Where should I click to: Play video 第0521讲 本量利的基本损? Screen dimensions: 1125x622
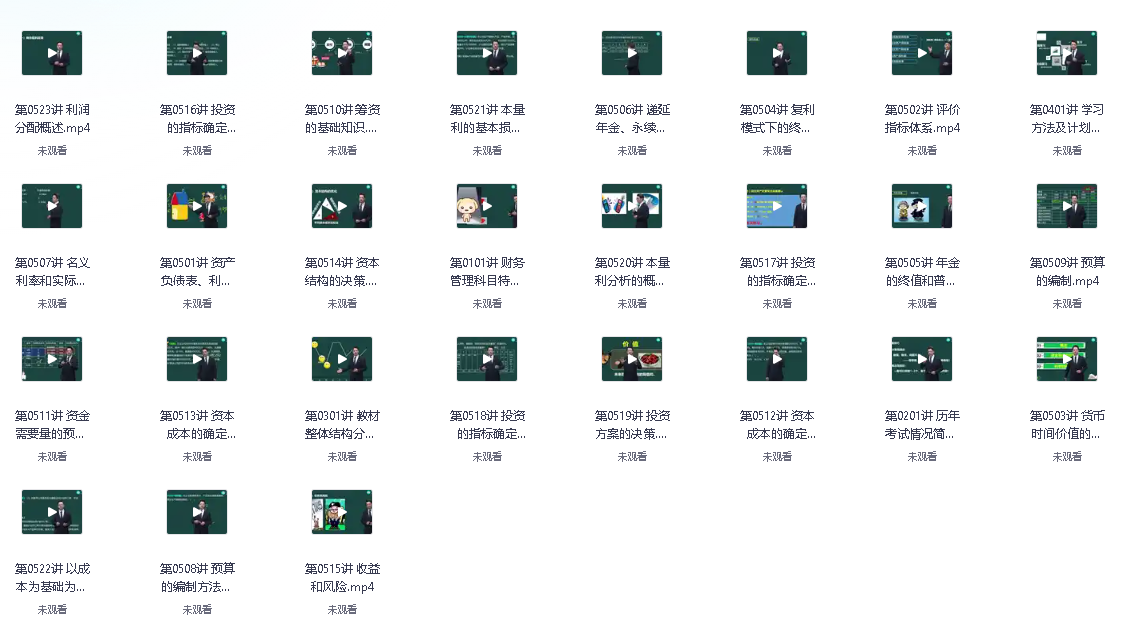click(x=487, y=53)
